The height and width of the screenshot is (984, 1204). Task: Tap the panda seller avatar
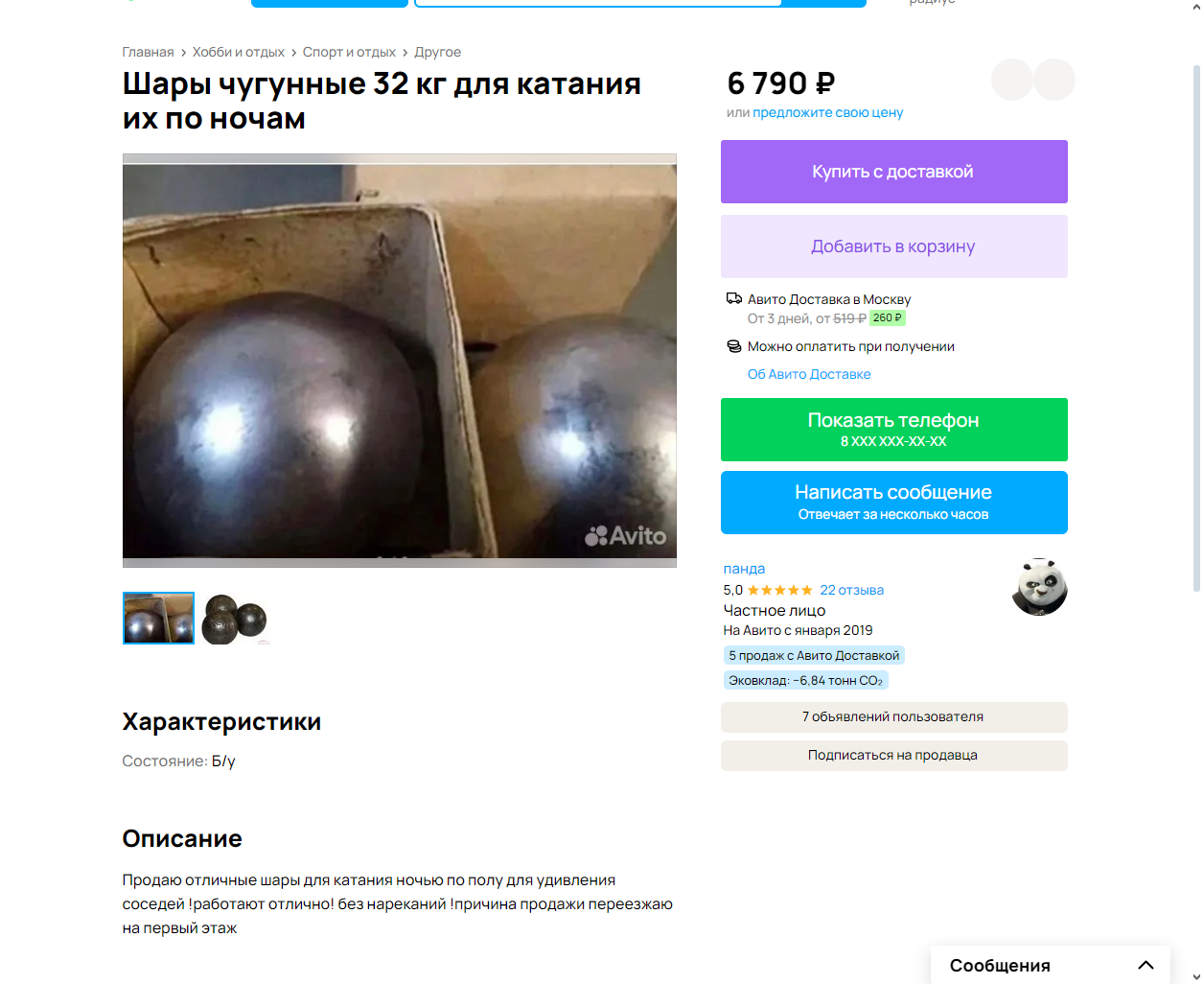1039,587
